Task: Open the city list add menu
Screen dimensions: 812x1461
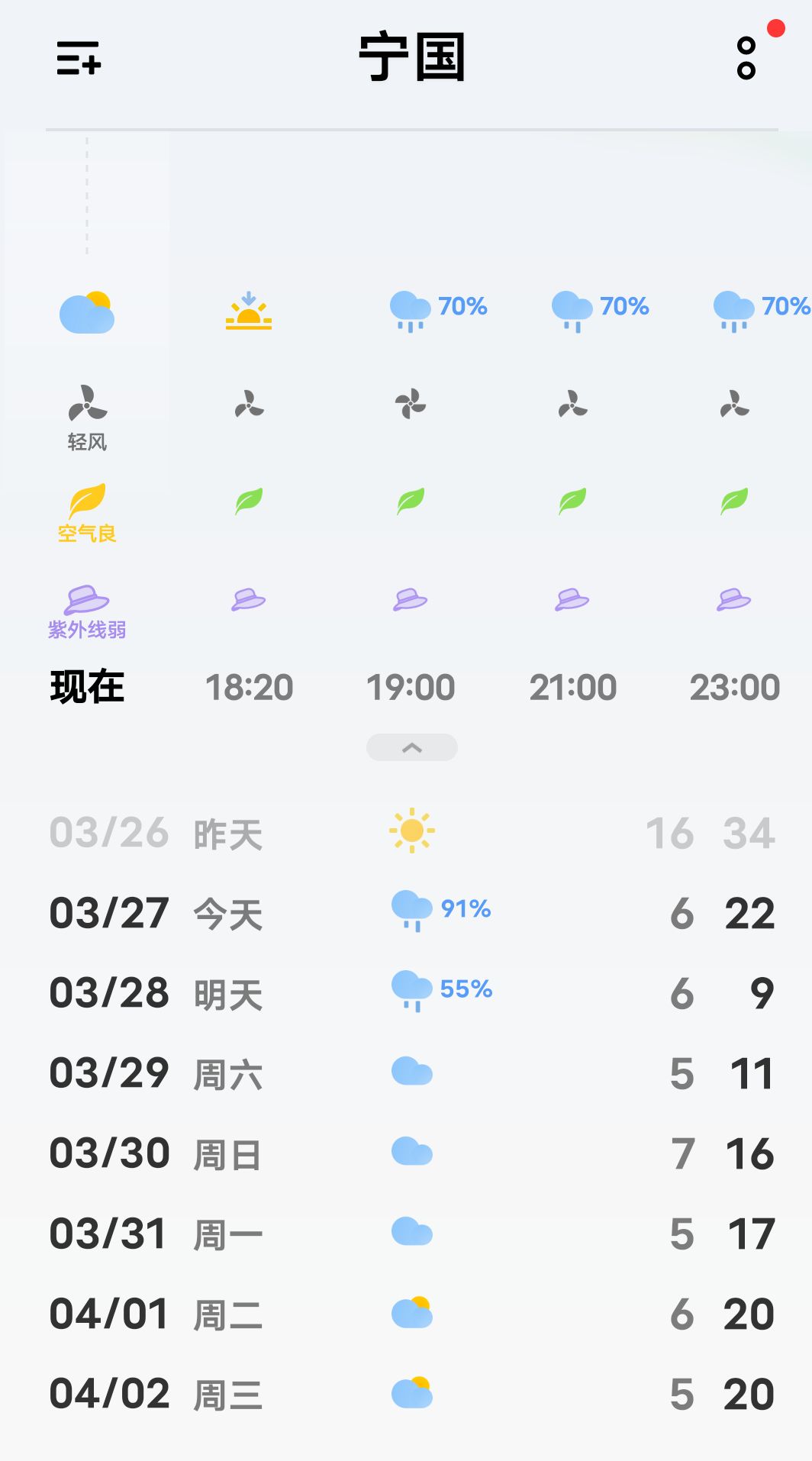Action: point(79,58)
